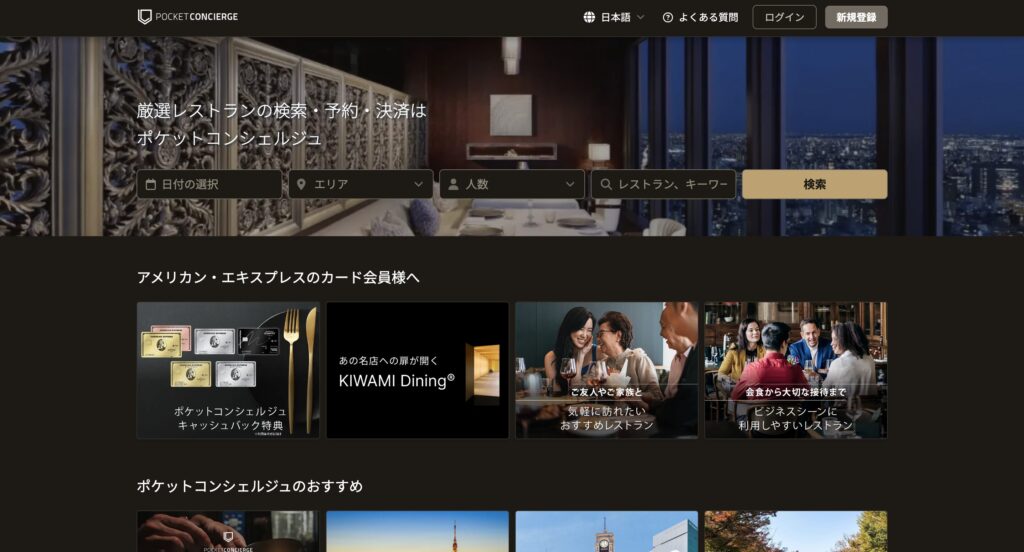1024x552 pixels.
Task: Open the 日付の選択 date picker
Action: tap(209, 184)
